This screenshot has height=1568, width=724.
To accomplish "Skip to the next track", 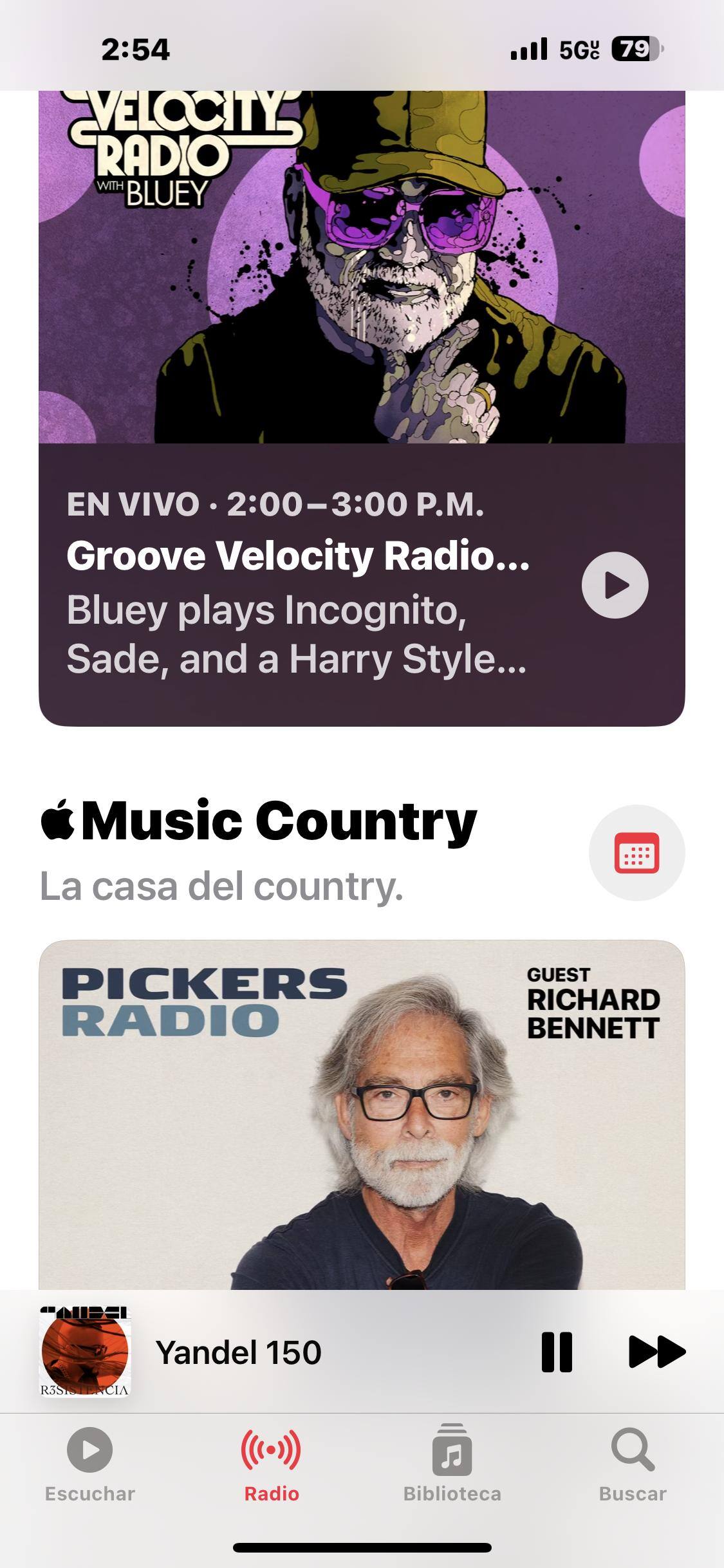I will point(656,1352).
